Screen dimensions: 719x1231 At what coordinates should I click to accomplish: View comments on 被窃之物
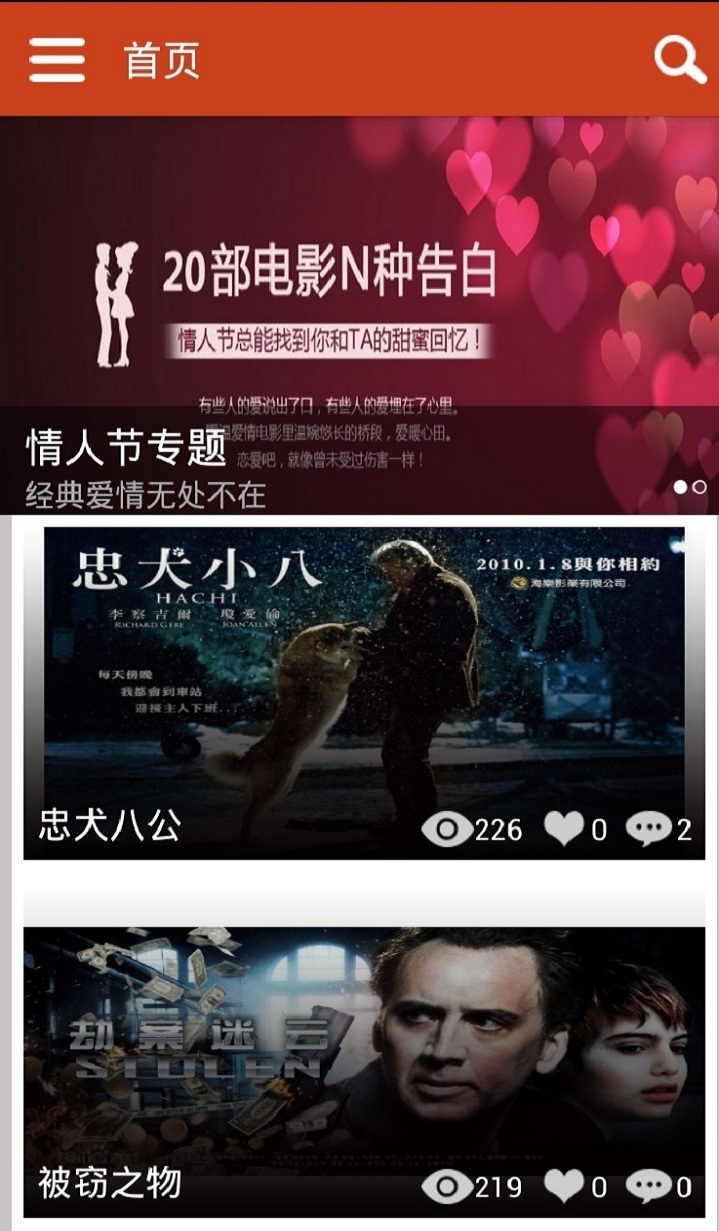point(649,1187)
